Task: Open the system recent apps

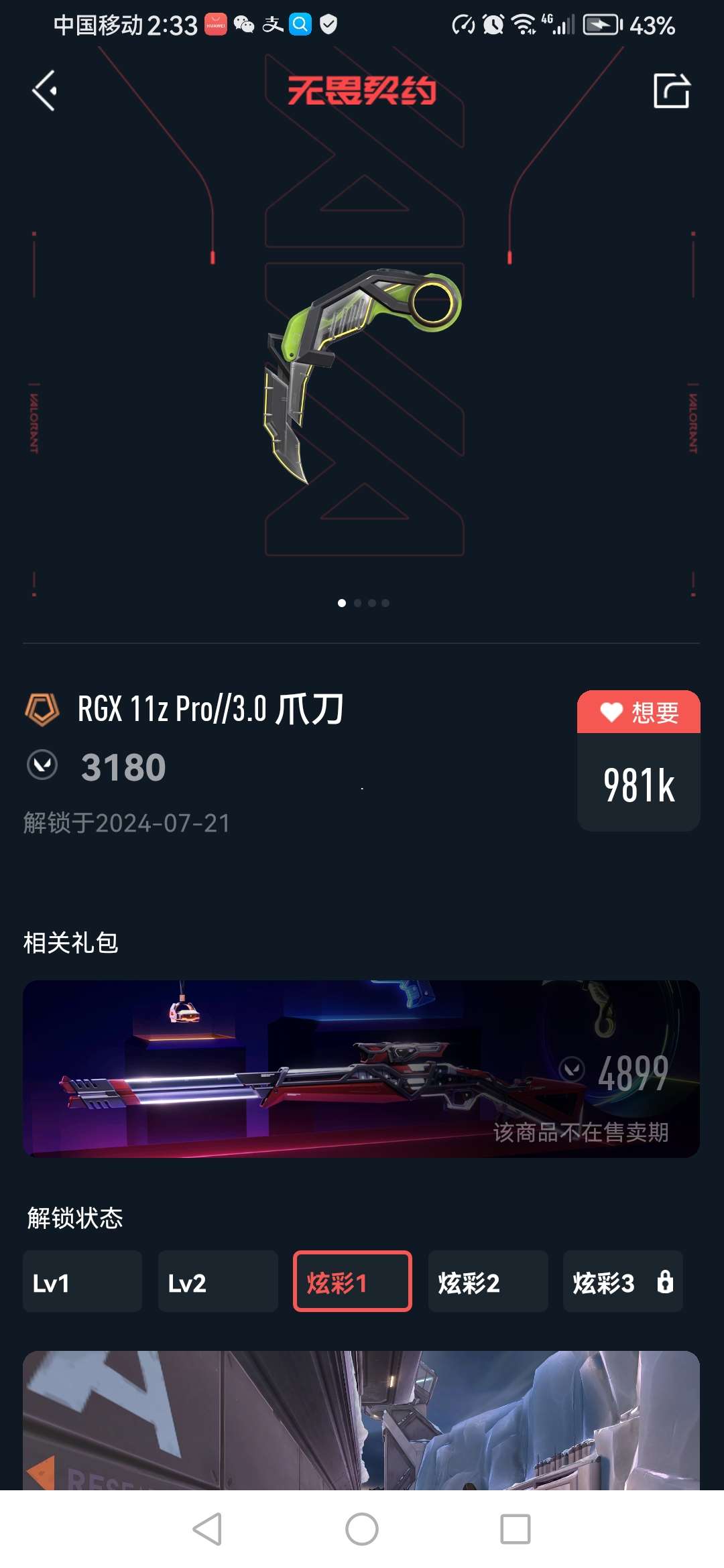Action: (515, 1529)
